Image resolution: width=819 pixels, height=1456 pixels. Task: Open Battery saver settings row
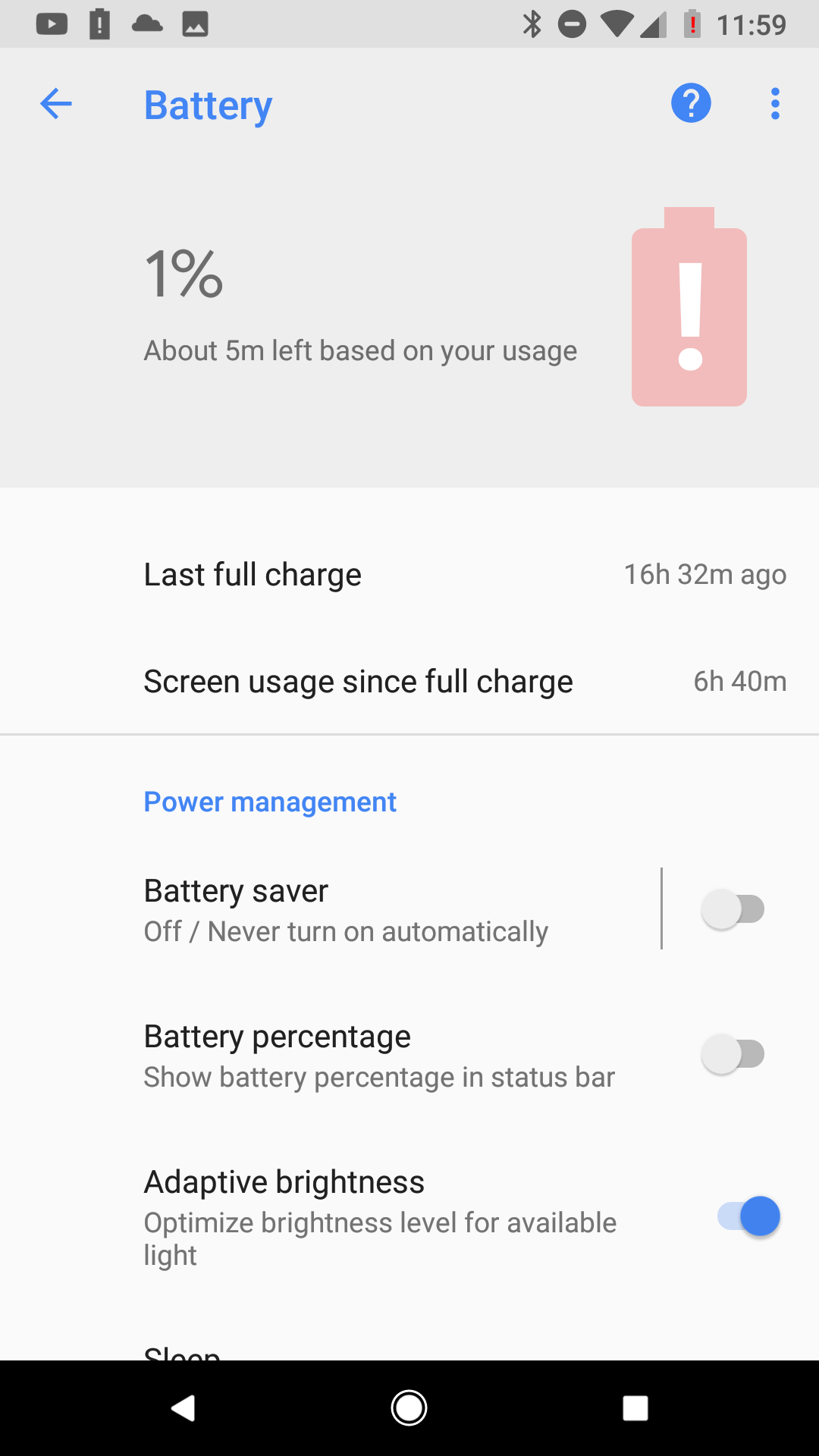(x=331, y=909)
